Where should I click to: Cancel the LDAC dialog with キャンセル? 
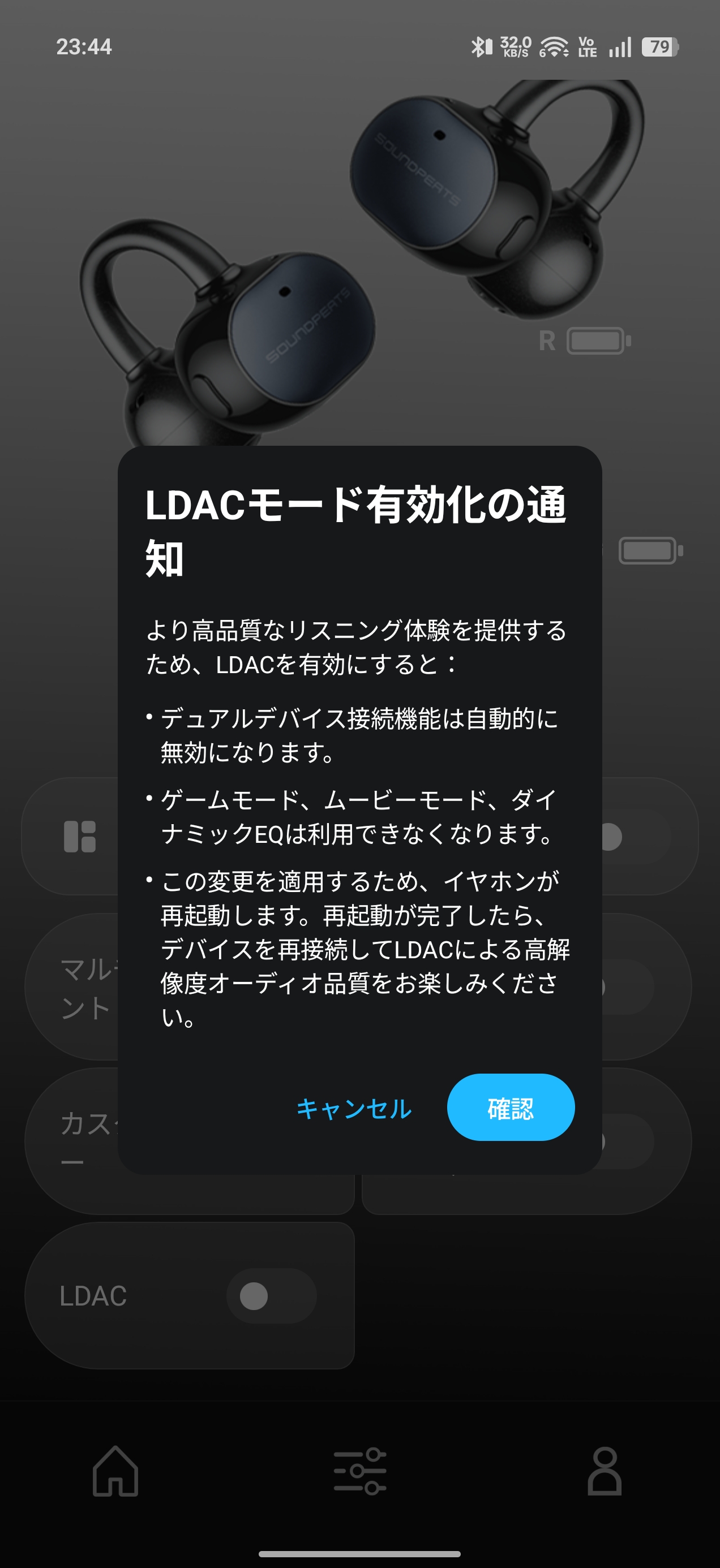pos(354,1109)
